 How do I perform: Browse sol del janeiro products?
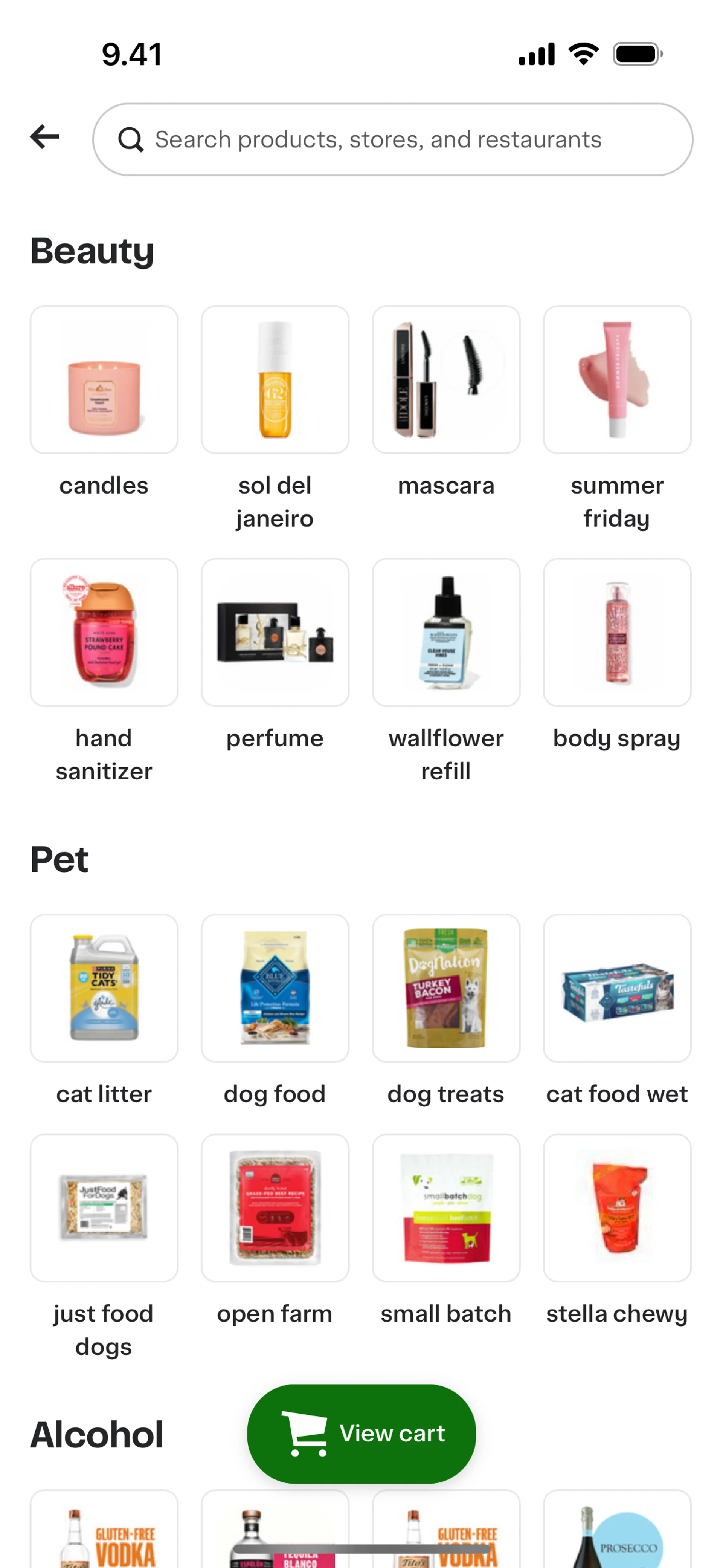(275, 380)
